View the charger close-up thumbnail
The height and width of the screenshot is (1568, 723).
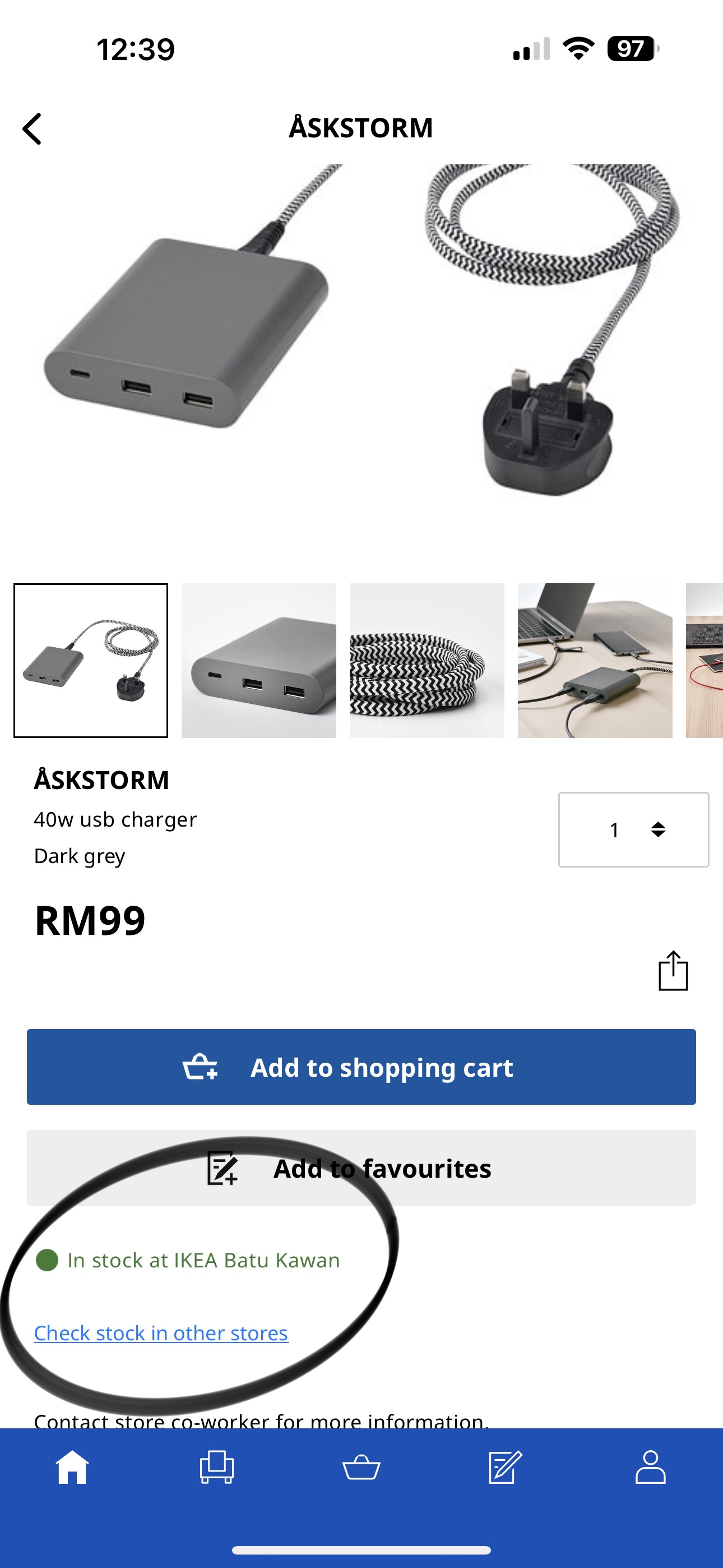pyautogui.click(x=258, y=661)
